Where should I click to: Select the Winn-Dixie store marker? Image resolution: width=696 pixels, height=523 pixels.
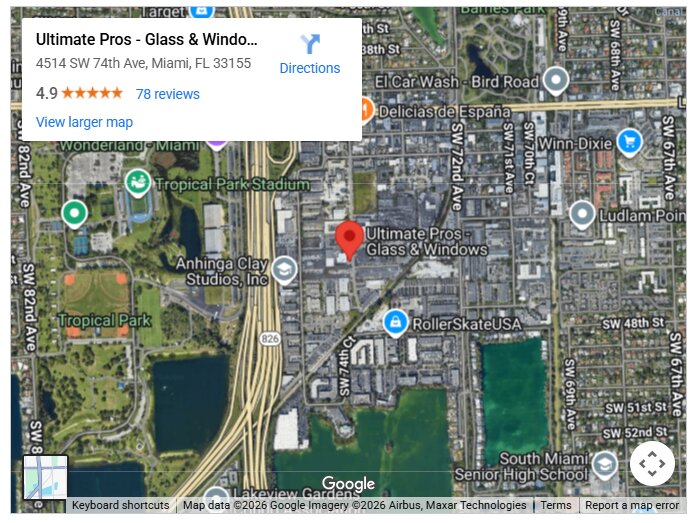pos(628,141)
